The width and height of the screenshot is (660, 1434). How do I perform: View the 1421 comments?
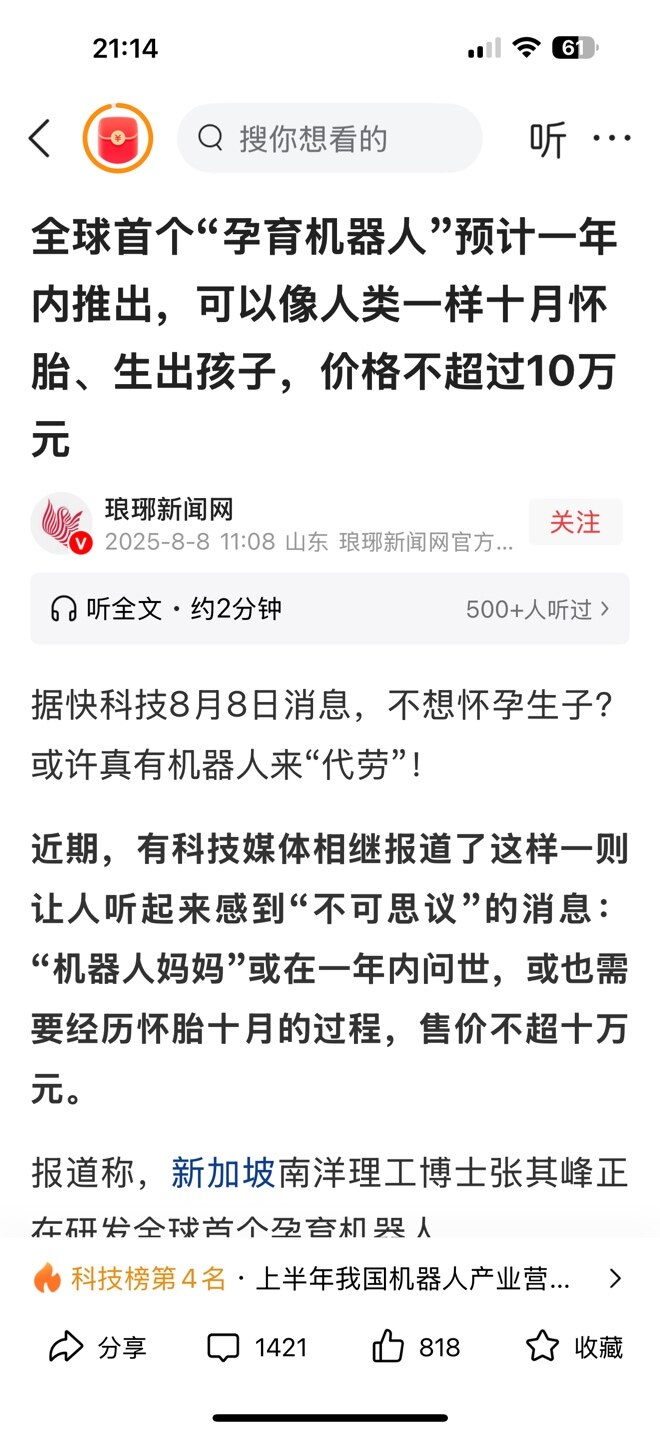tap(258, 1347)
